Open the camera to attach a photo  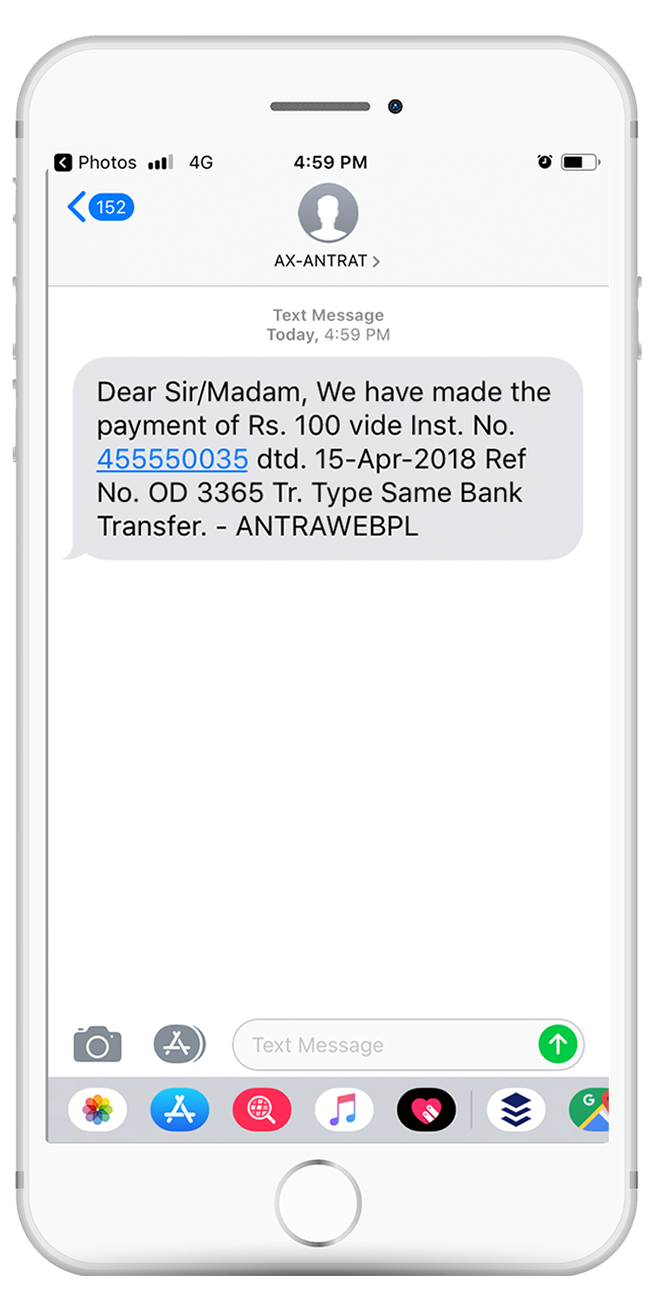[97, 1045]
